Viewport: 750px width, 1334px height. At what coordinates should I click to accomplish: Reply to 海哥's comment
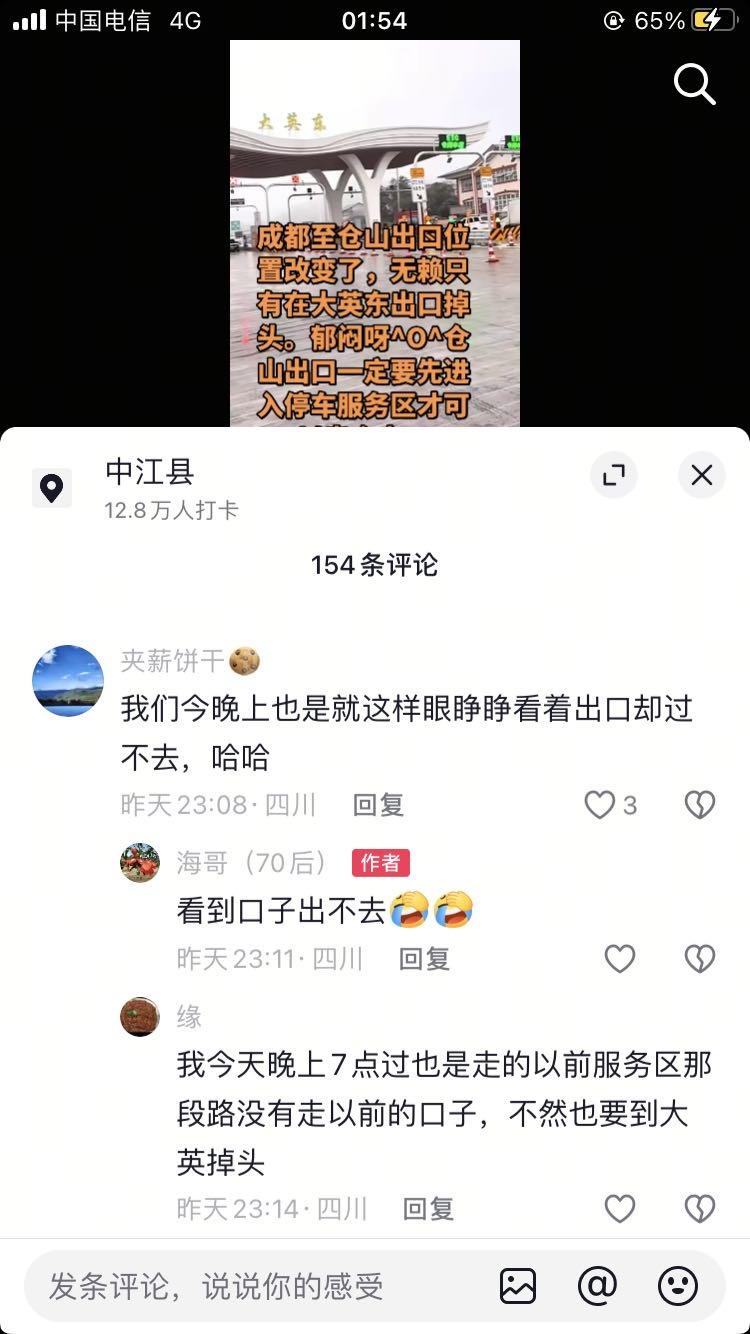(x=424, y=959)
